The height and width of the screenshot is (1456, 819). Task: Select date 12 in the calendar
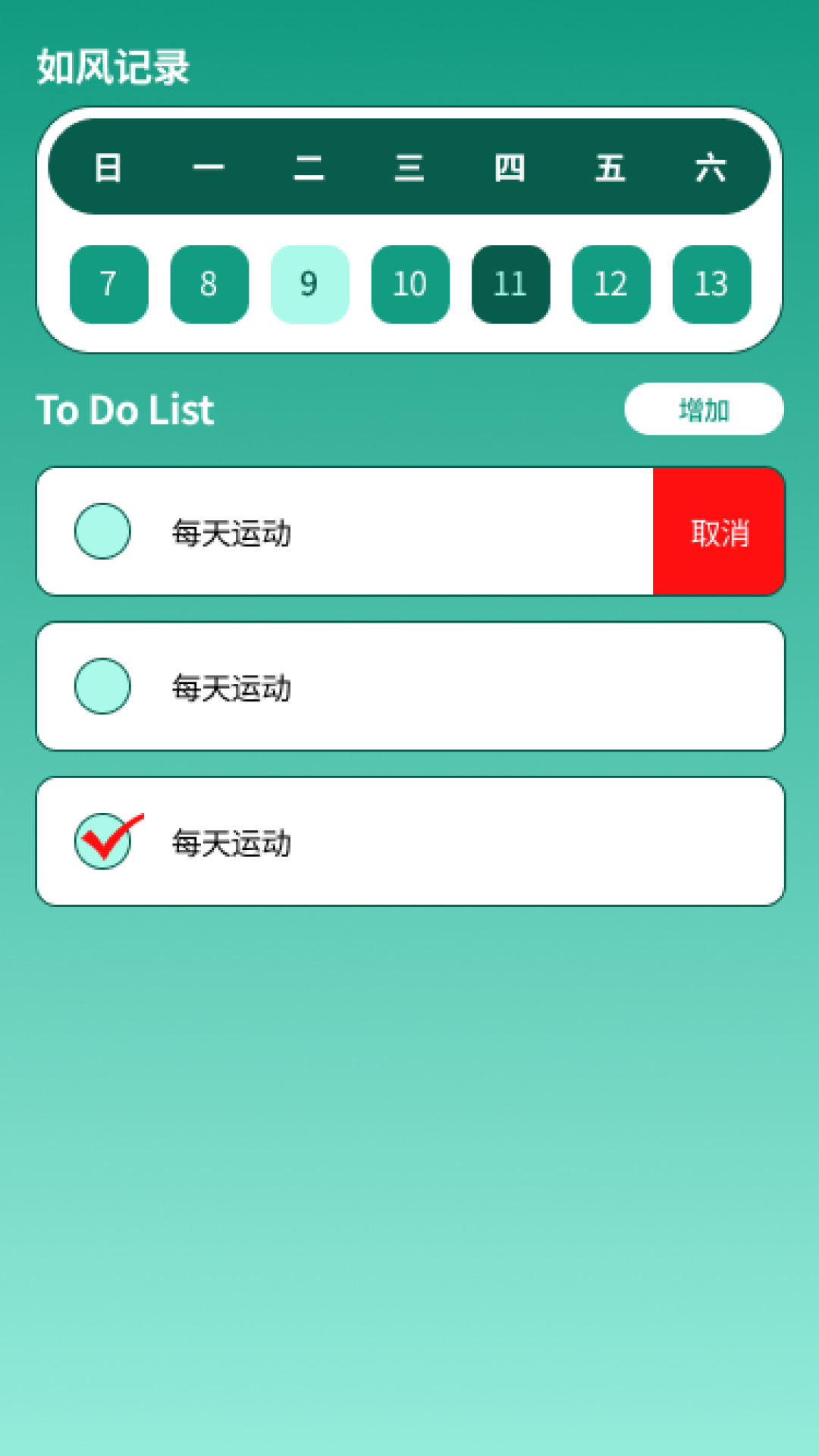tap(611, 284)
